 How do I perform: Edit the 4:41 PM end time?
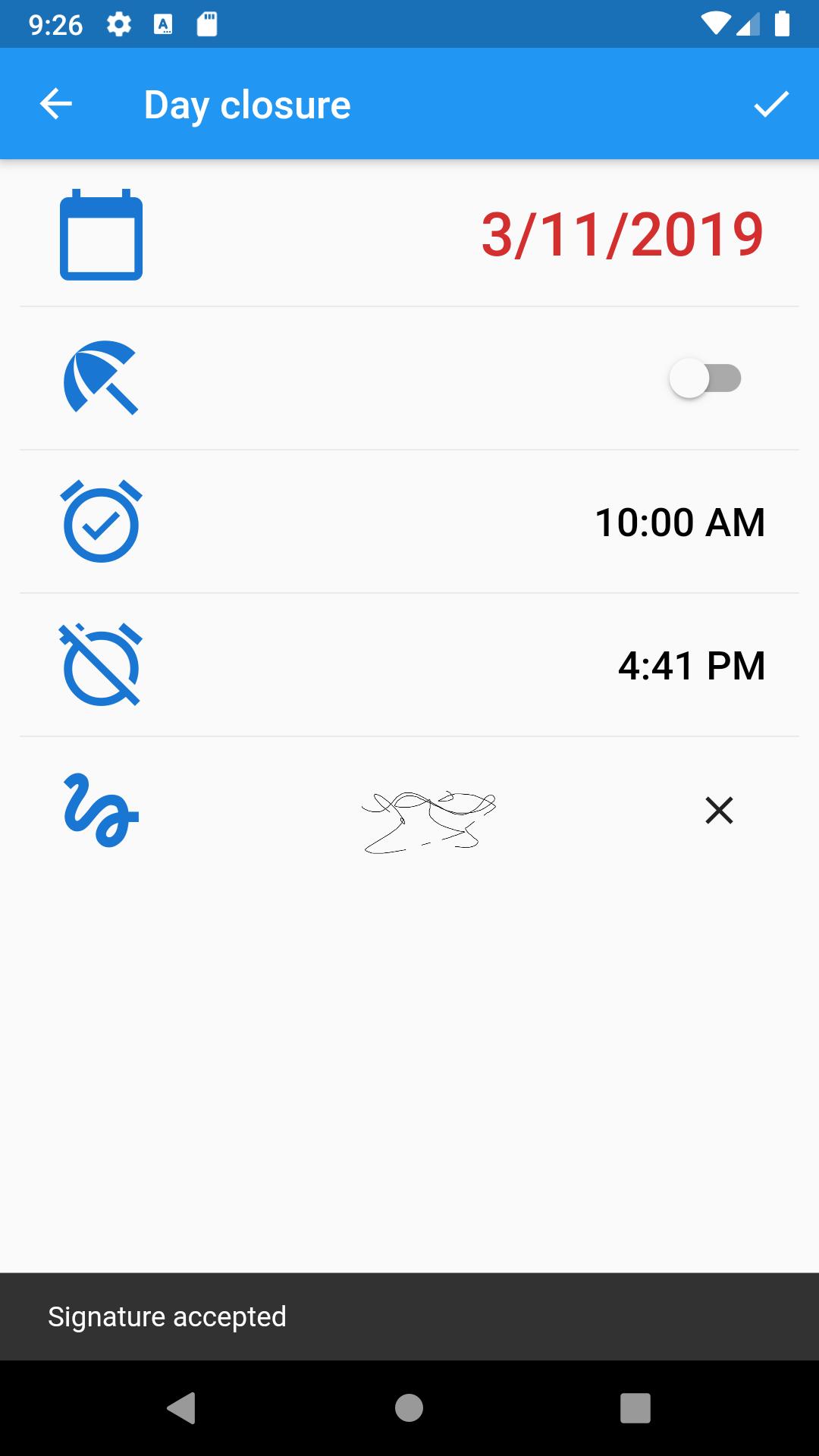(x=691, y=666)
